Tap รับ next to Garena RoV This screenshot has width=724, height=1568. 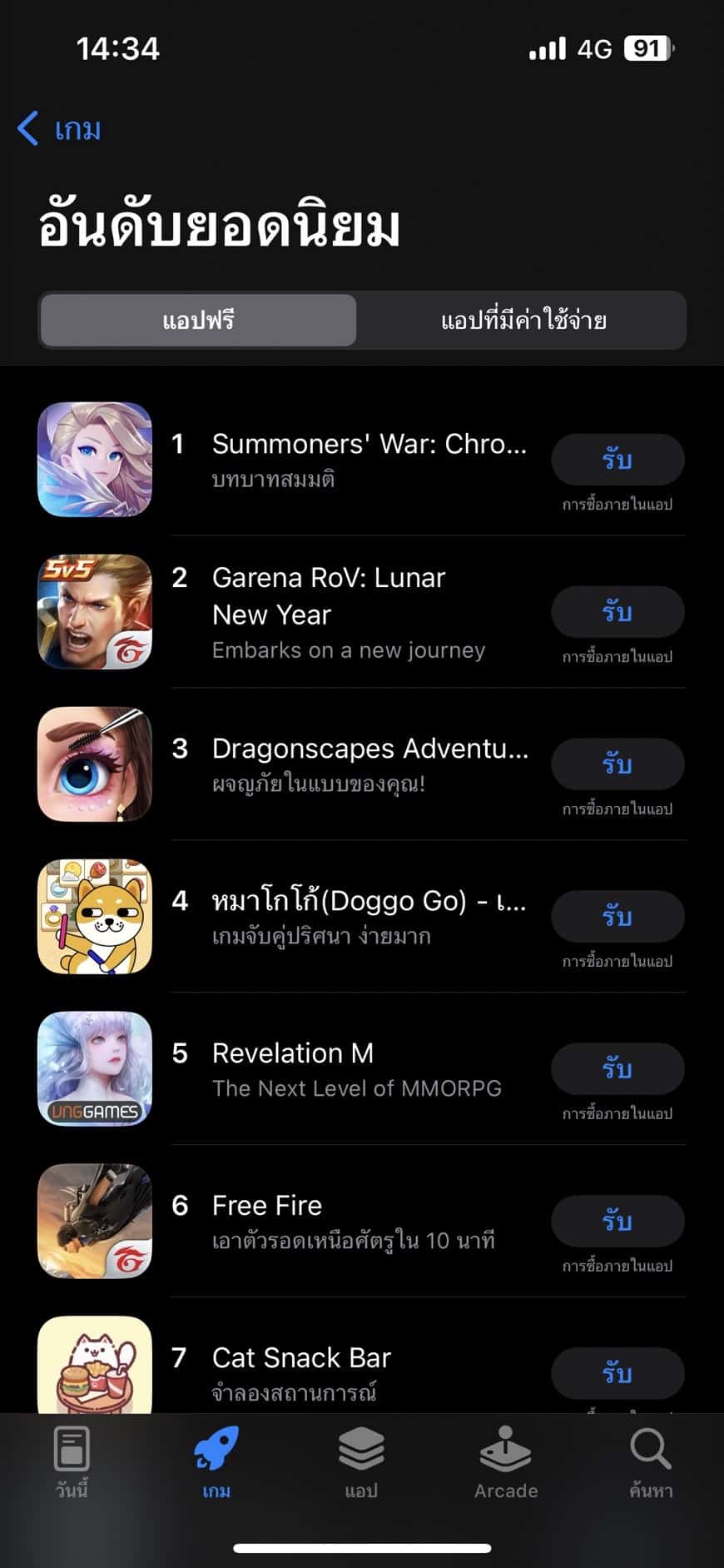click(x=617, y=612)
